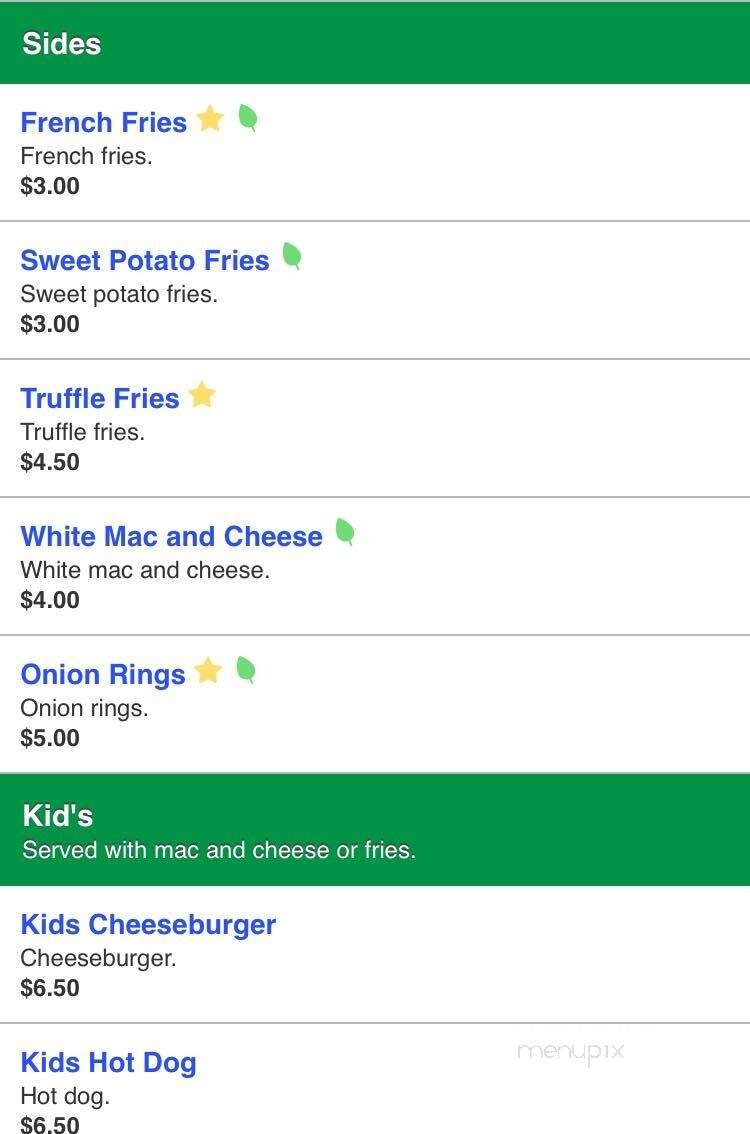
Task: Click the star icon beside Onion Rings
Action: (208, 670)
